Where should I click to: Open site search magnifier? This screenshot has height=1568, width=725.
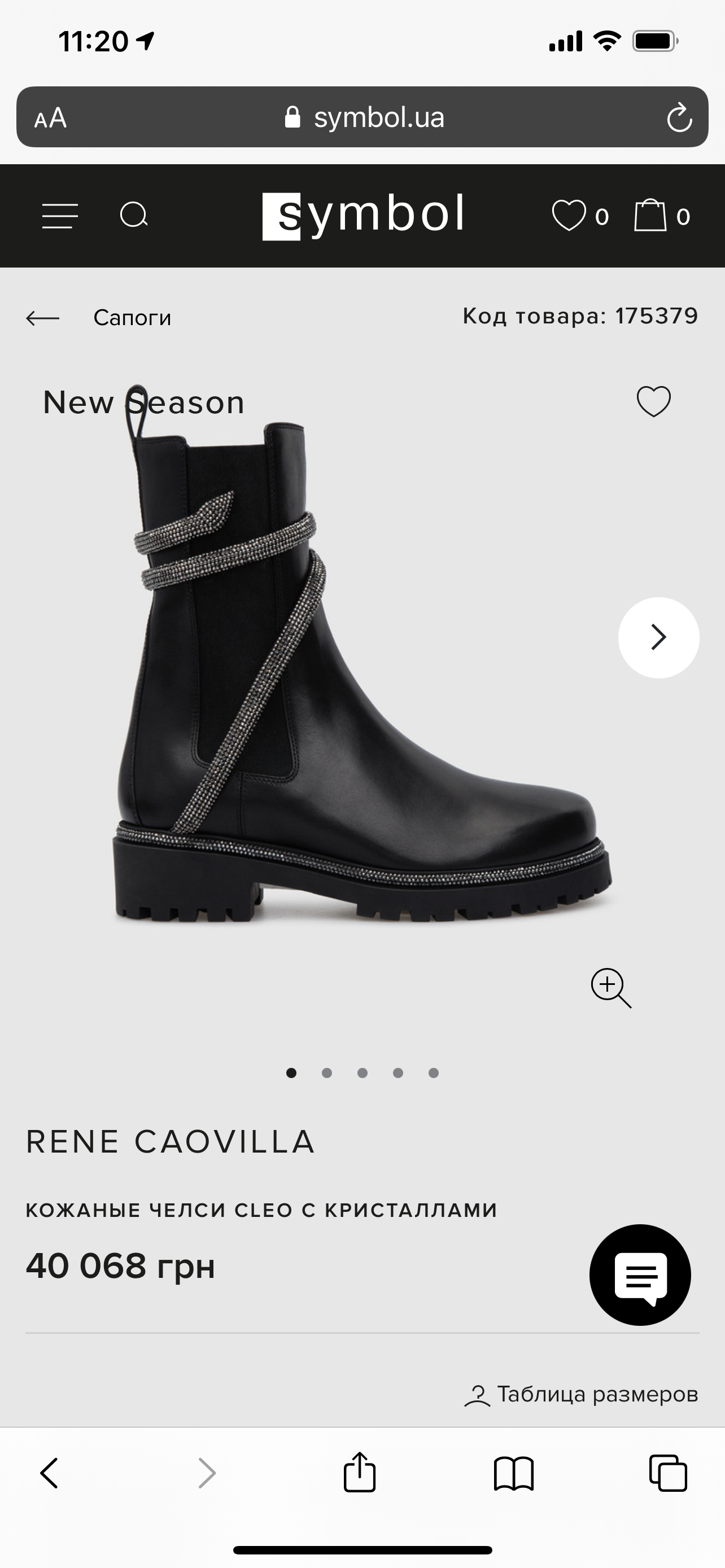(x=133, y=216)
